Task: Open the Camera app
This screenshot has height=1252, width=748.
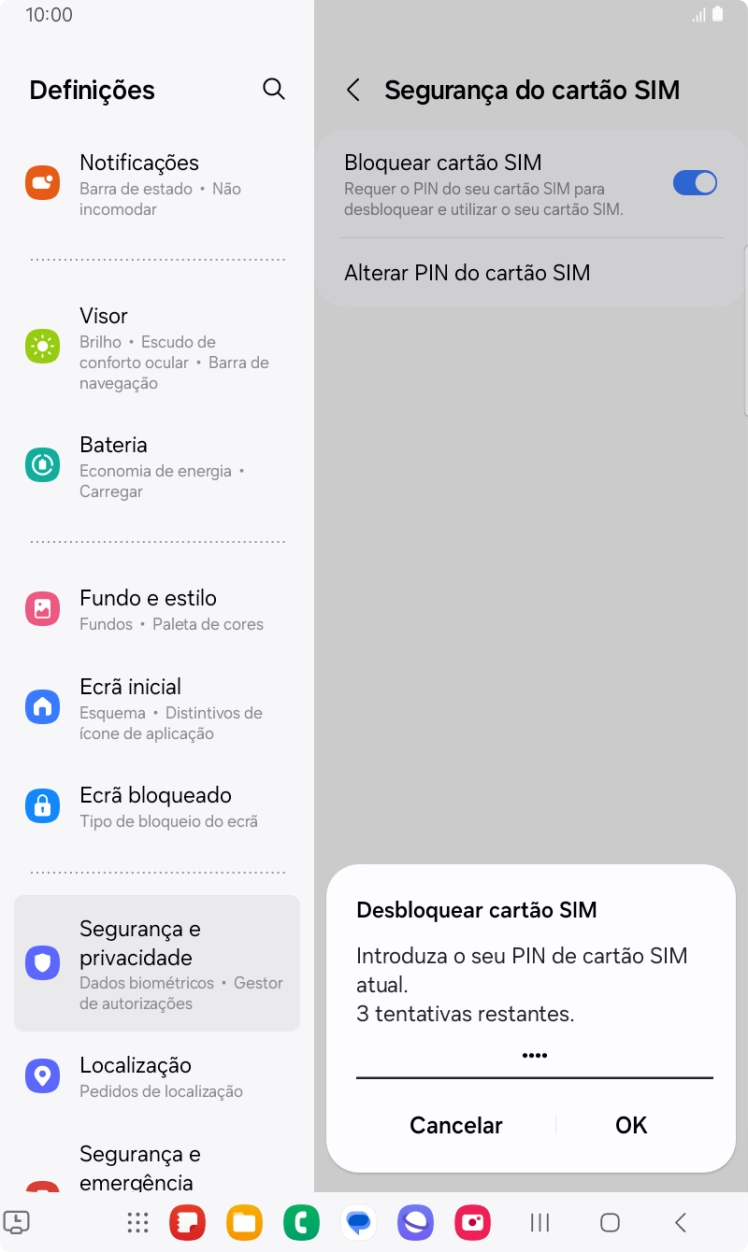Action: pos(471,1222)
